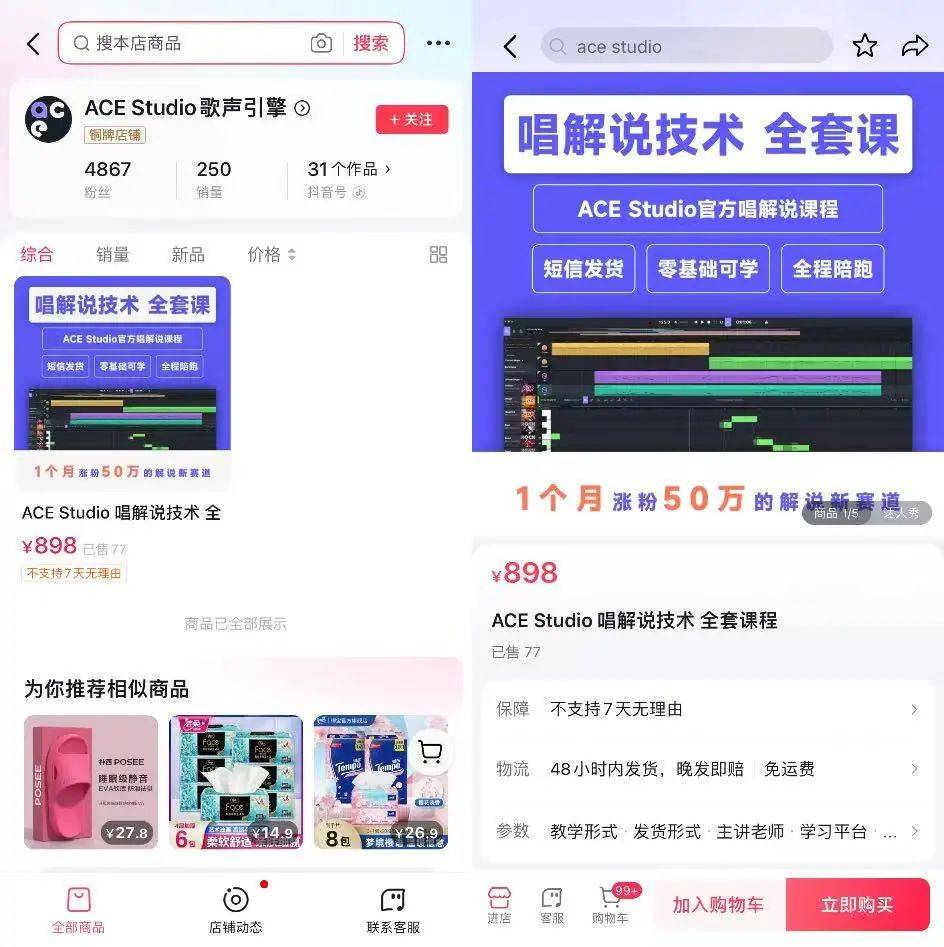944x947 pixels.
Task: Share the product using the arrow icon
Action: coord(915,46)
